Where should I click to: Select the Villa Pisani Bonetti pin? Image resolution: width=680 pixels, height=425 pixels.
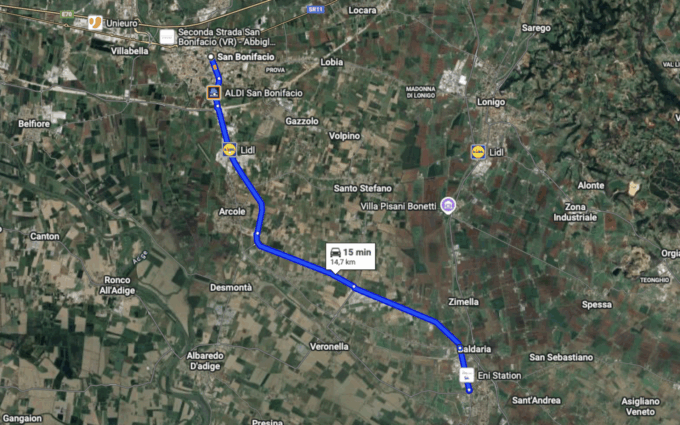point(449,205)
